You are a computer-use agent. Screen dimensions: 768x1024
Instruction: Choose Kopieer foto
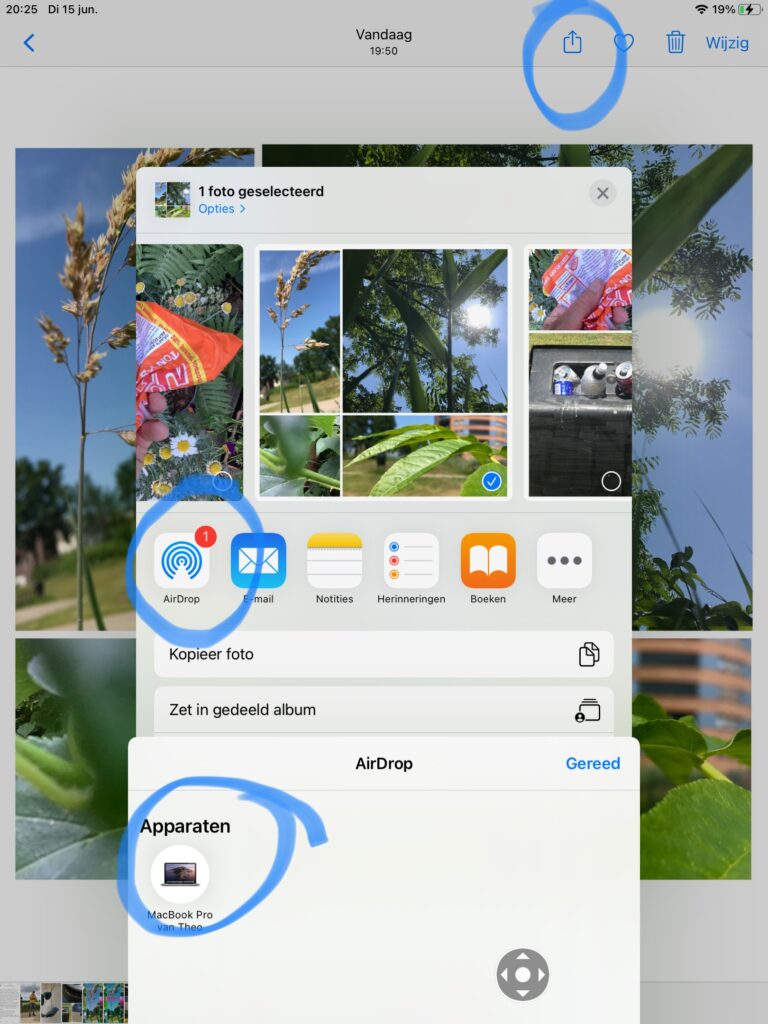[x=383, y=654]
